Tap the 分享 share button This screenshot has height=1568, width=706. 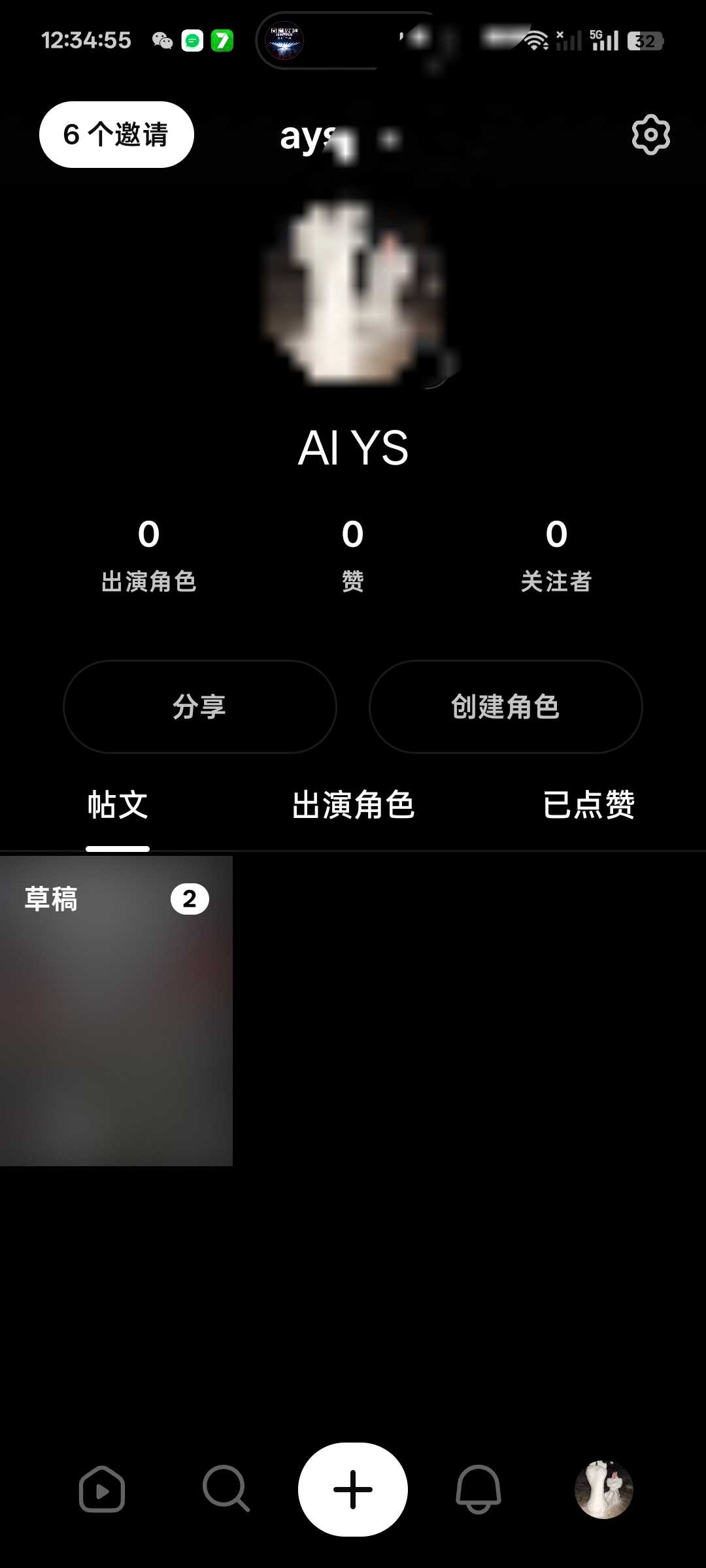point(200,706)
